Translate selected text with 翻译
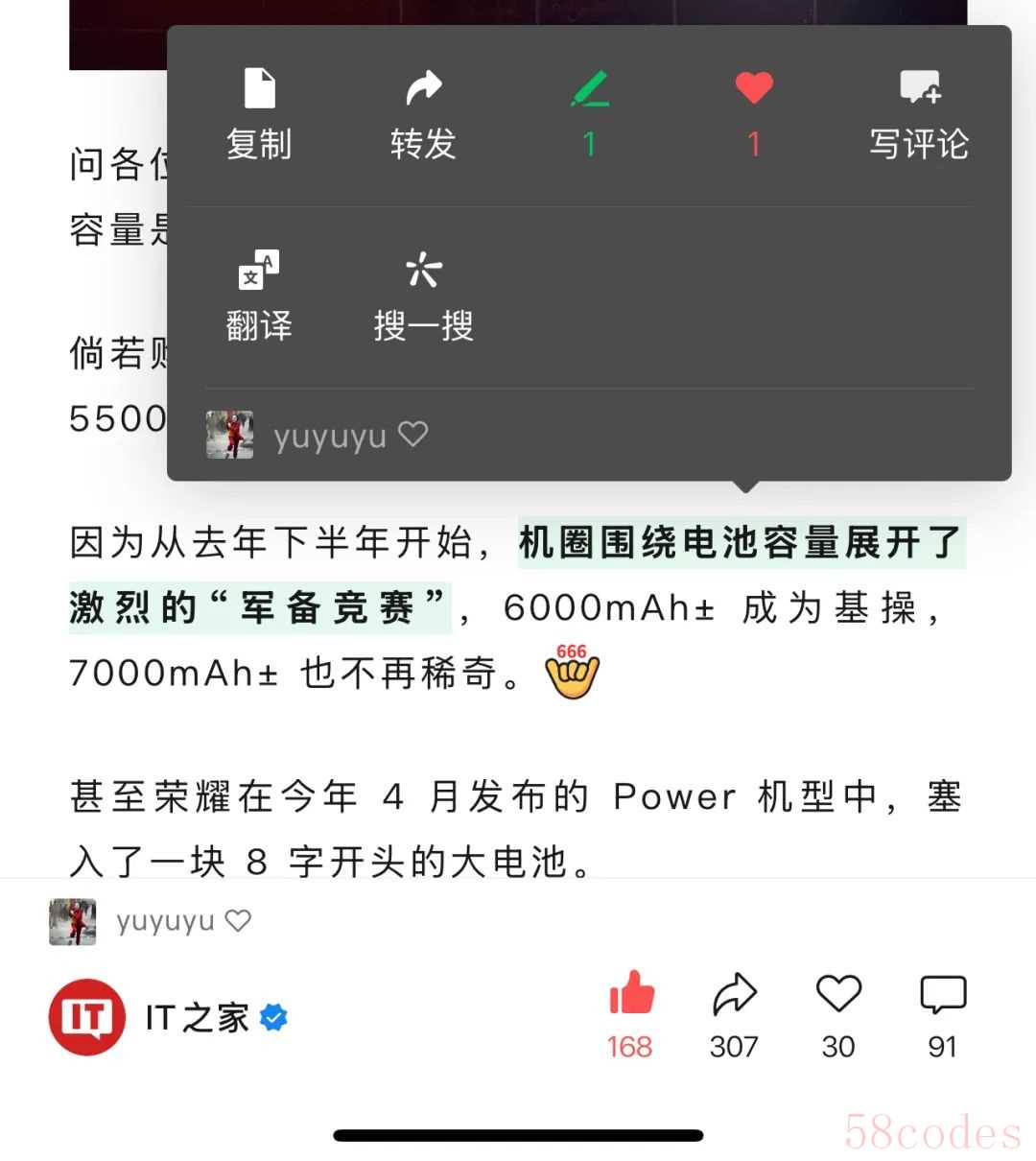Viewport: 1036px width, 1161px height. (x=259, y=296)
